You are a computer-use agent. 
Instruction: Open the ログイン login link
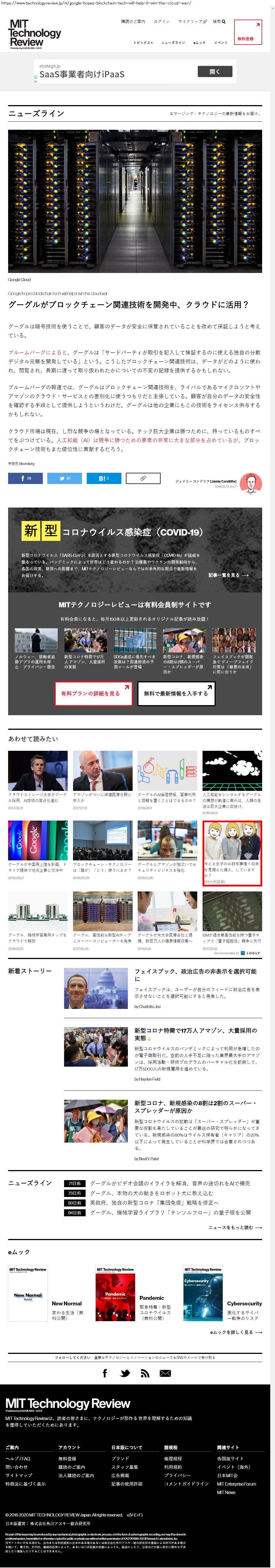click(x=161, y=21)
